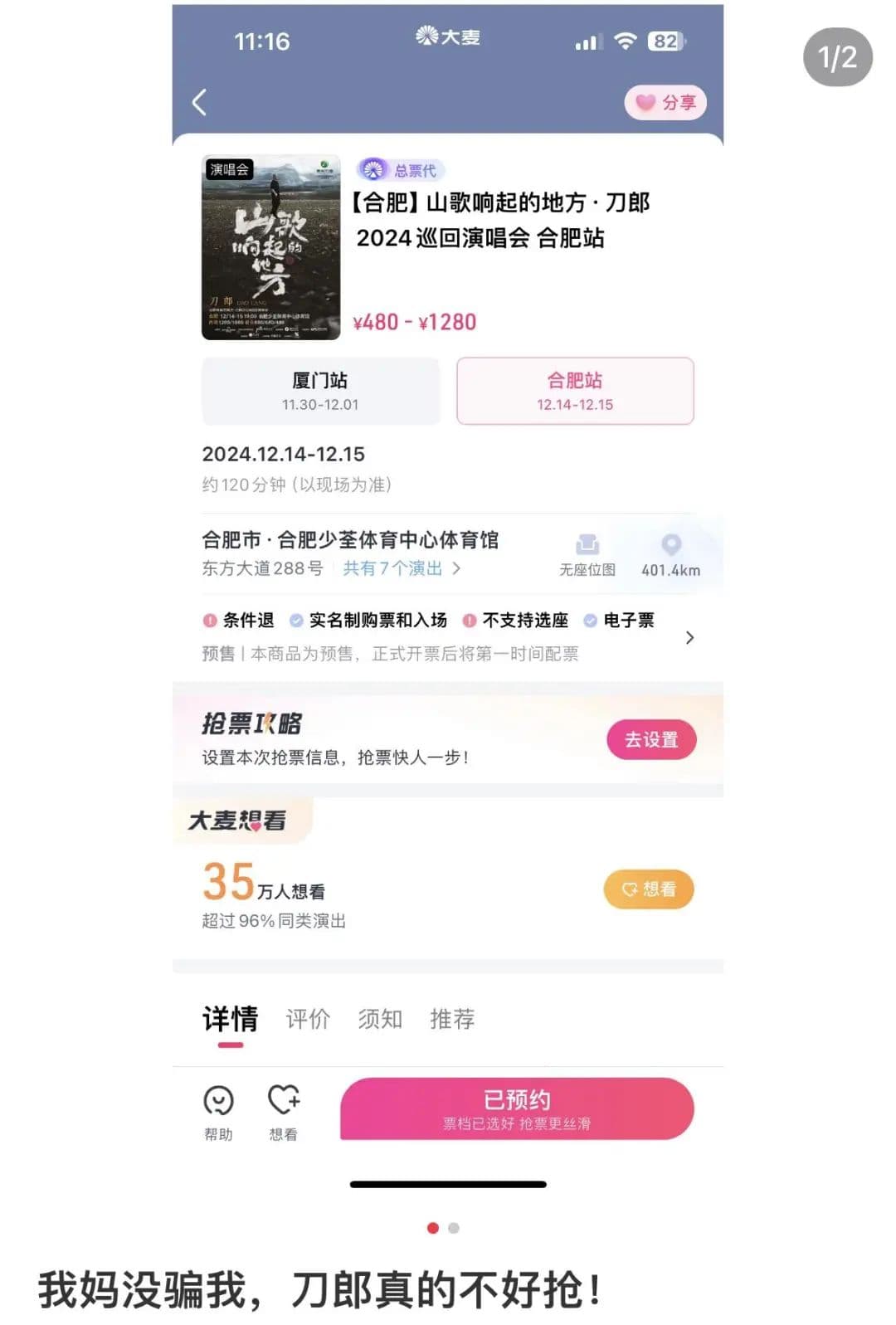Add to 想看 with the bottom heart icon
The width and height of the screenshot is (896, 1325).
[x=283, y=1112]
